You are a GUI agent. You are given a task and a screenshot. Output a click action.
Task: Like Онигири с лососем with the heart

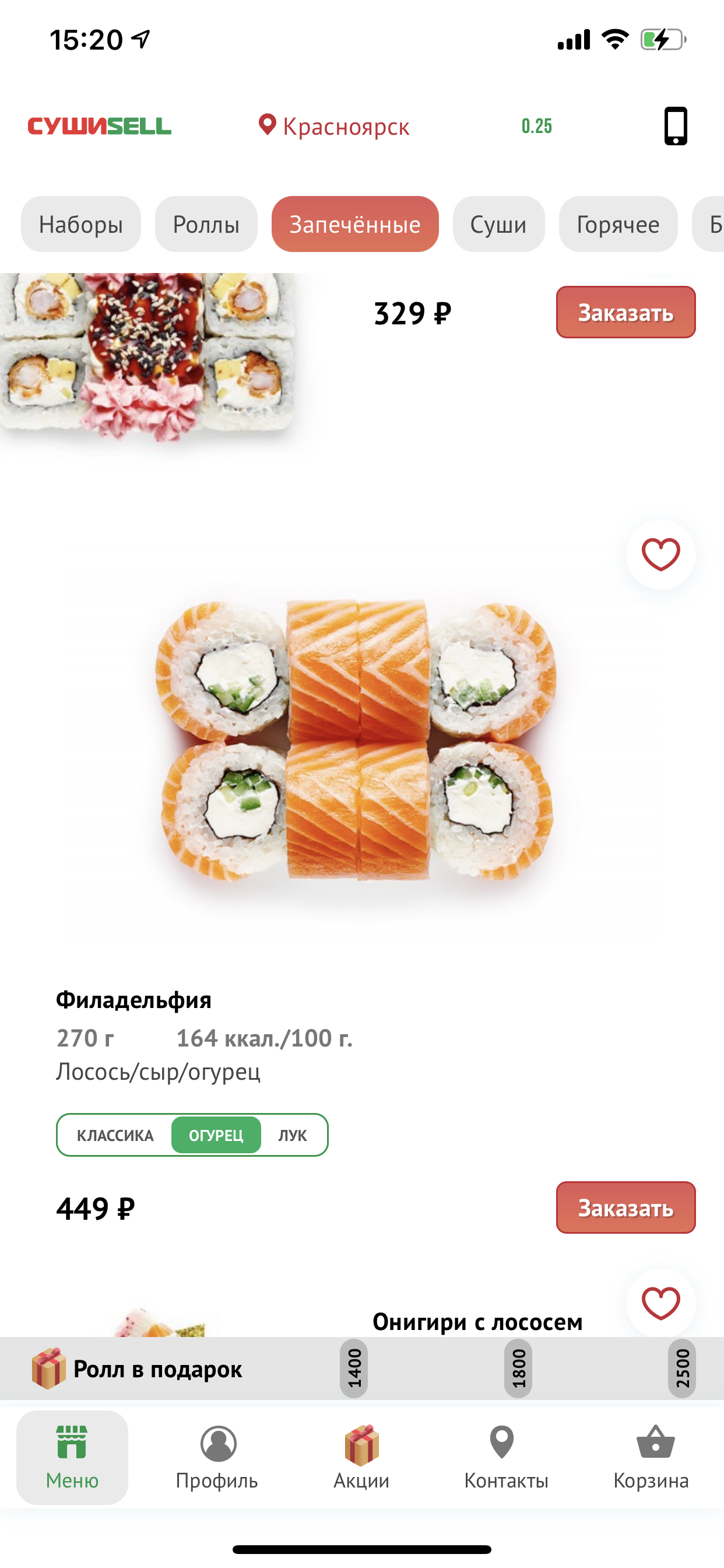660,1303
